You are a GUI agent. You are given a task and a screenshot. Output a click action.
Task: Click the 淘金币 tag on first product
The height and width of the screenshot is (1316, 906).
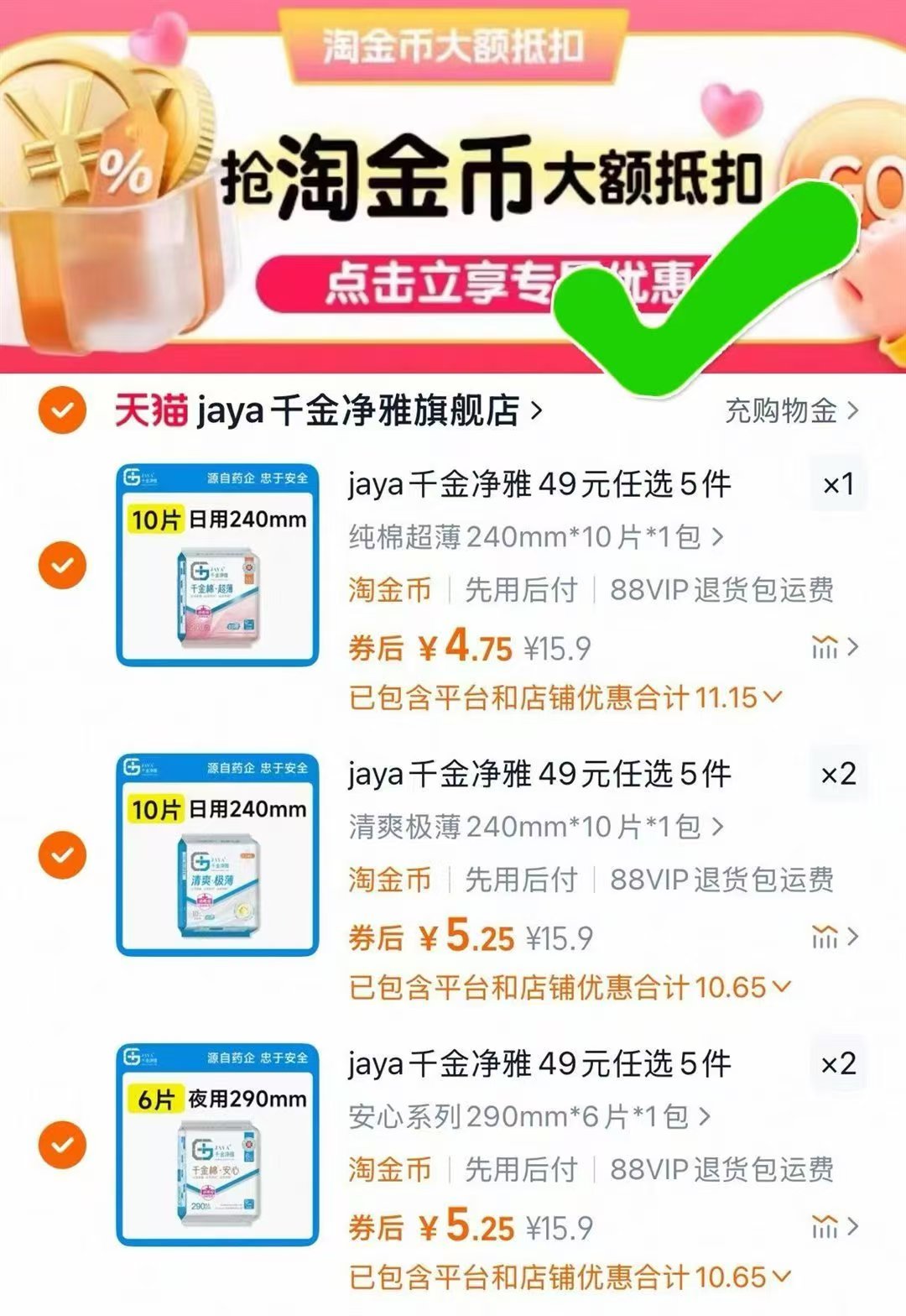[388, 592]
